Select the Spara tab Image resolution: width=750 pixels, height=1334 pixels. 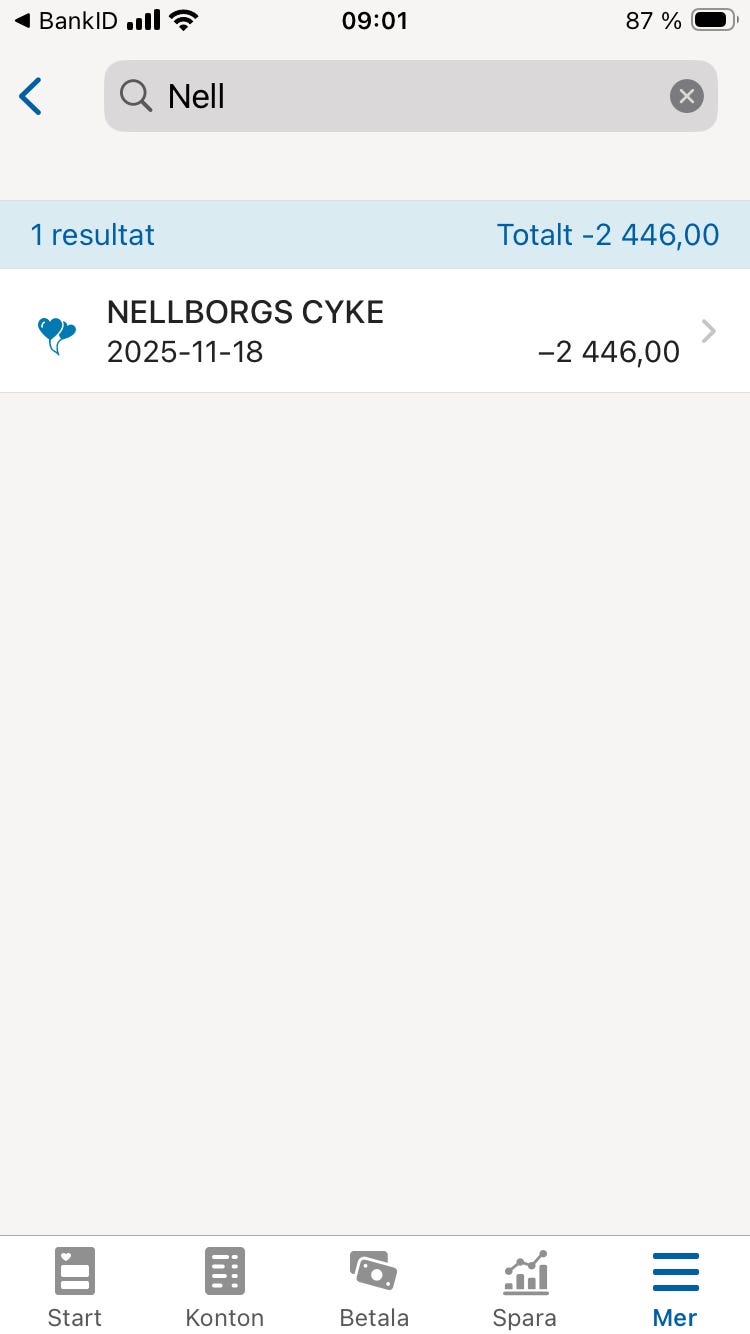tap(524, 1287)
